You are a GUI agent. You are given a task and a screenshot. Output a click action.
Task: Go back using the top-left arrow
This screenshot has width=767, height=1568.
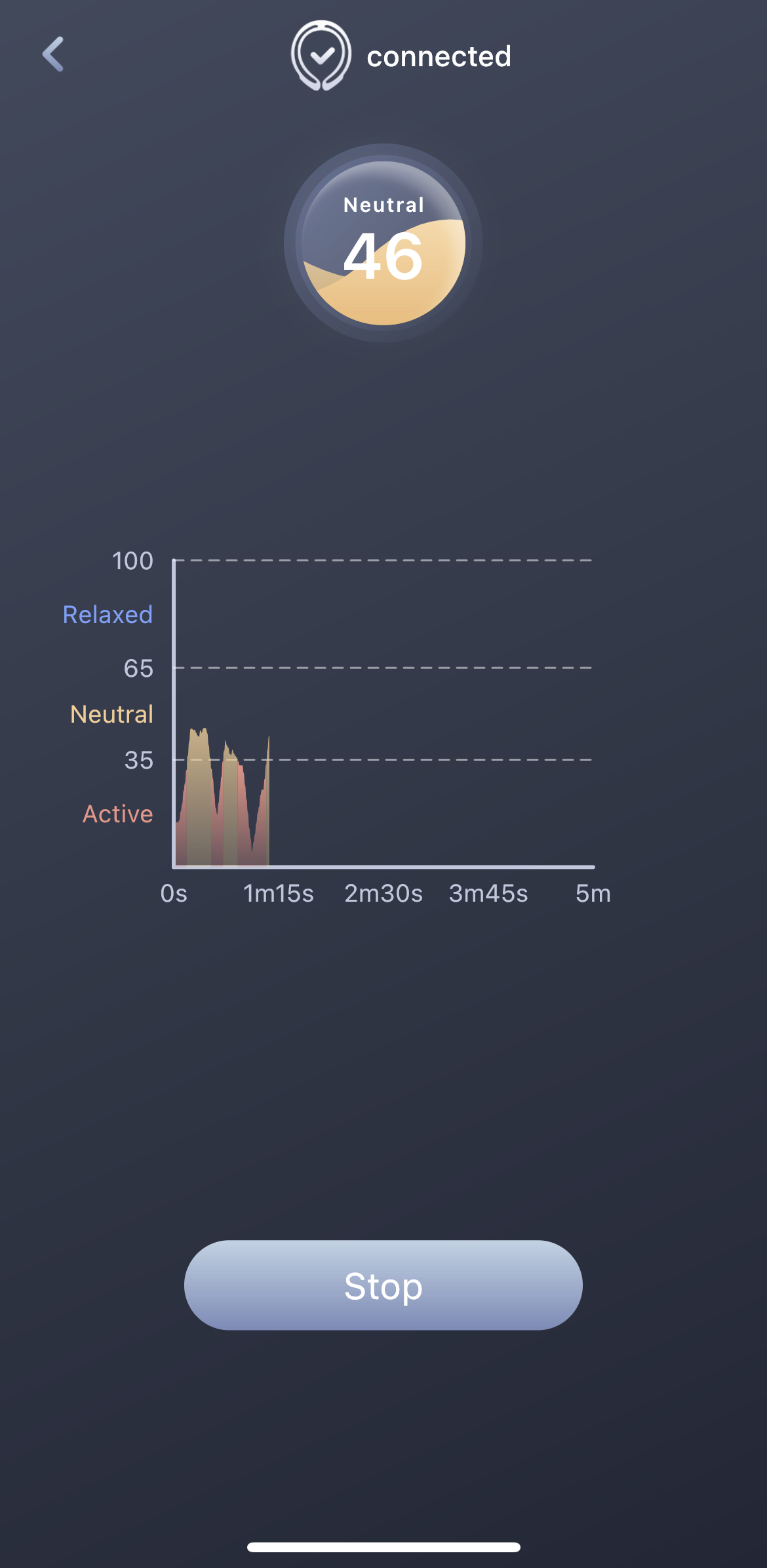coord(53,54)
